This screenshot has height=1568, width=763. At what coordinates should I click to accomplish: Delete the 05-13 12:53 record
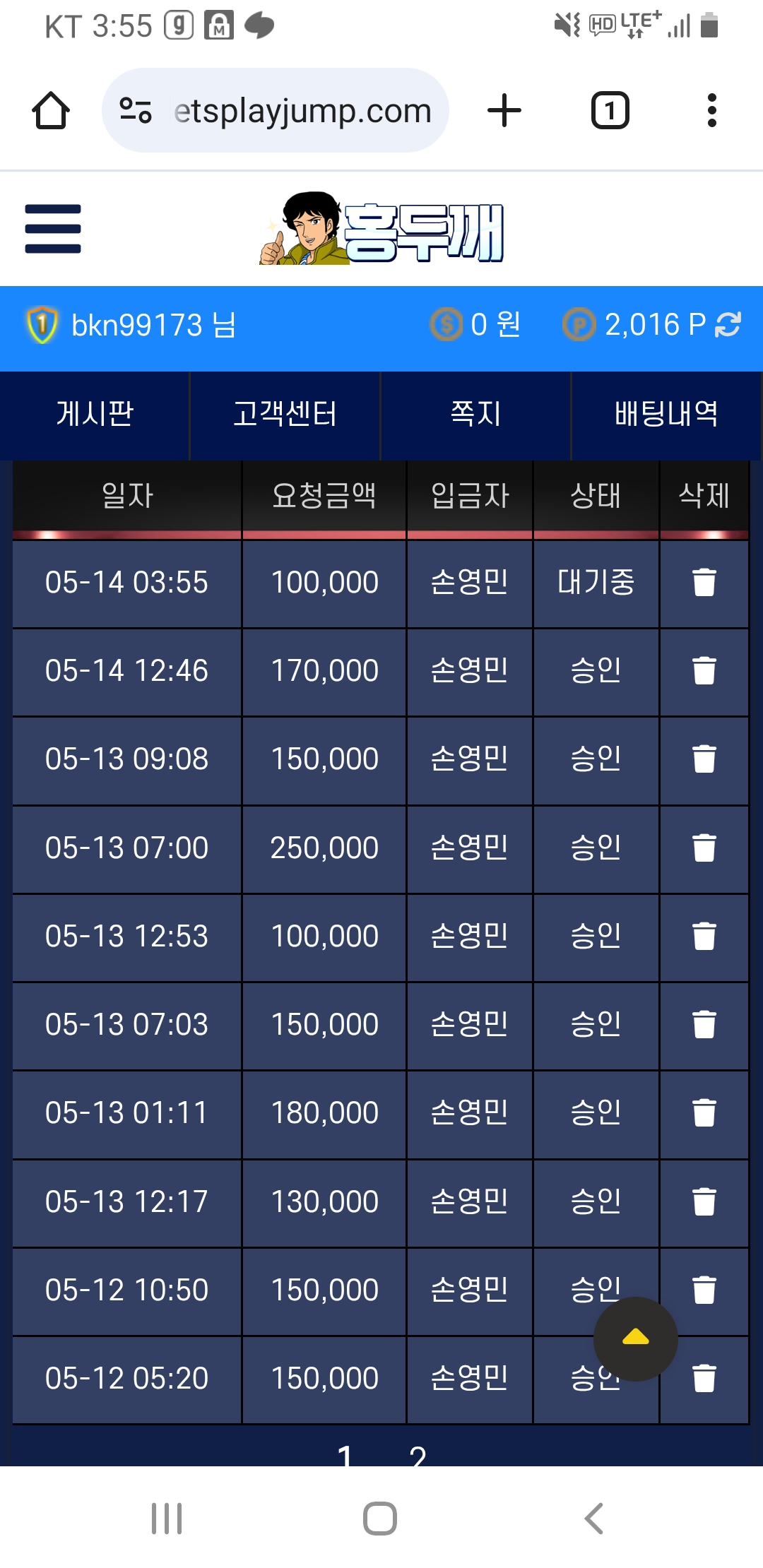(x=704, y=937)
